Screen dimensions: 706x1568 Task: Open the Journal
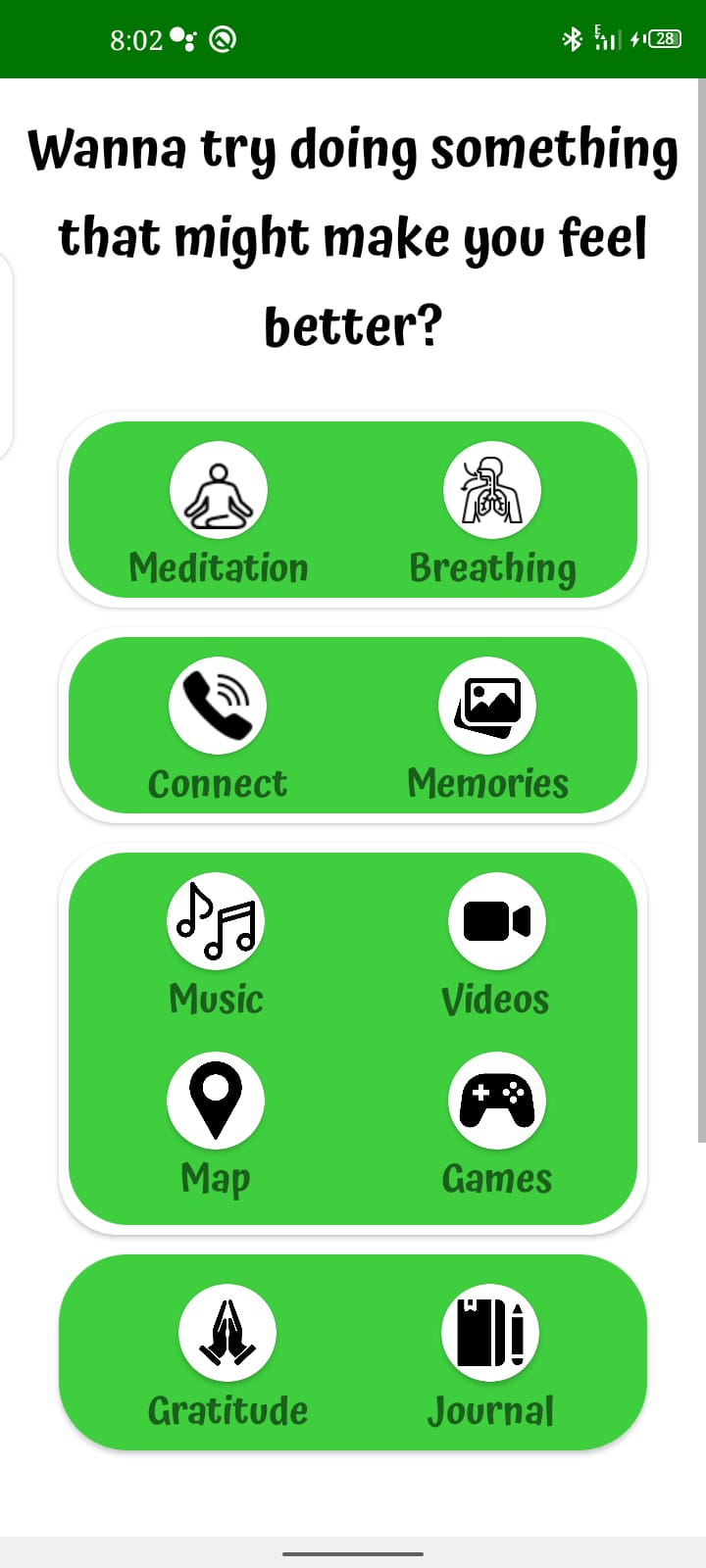tap(490, 1334)
